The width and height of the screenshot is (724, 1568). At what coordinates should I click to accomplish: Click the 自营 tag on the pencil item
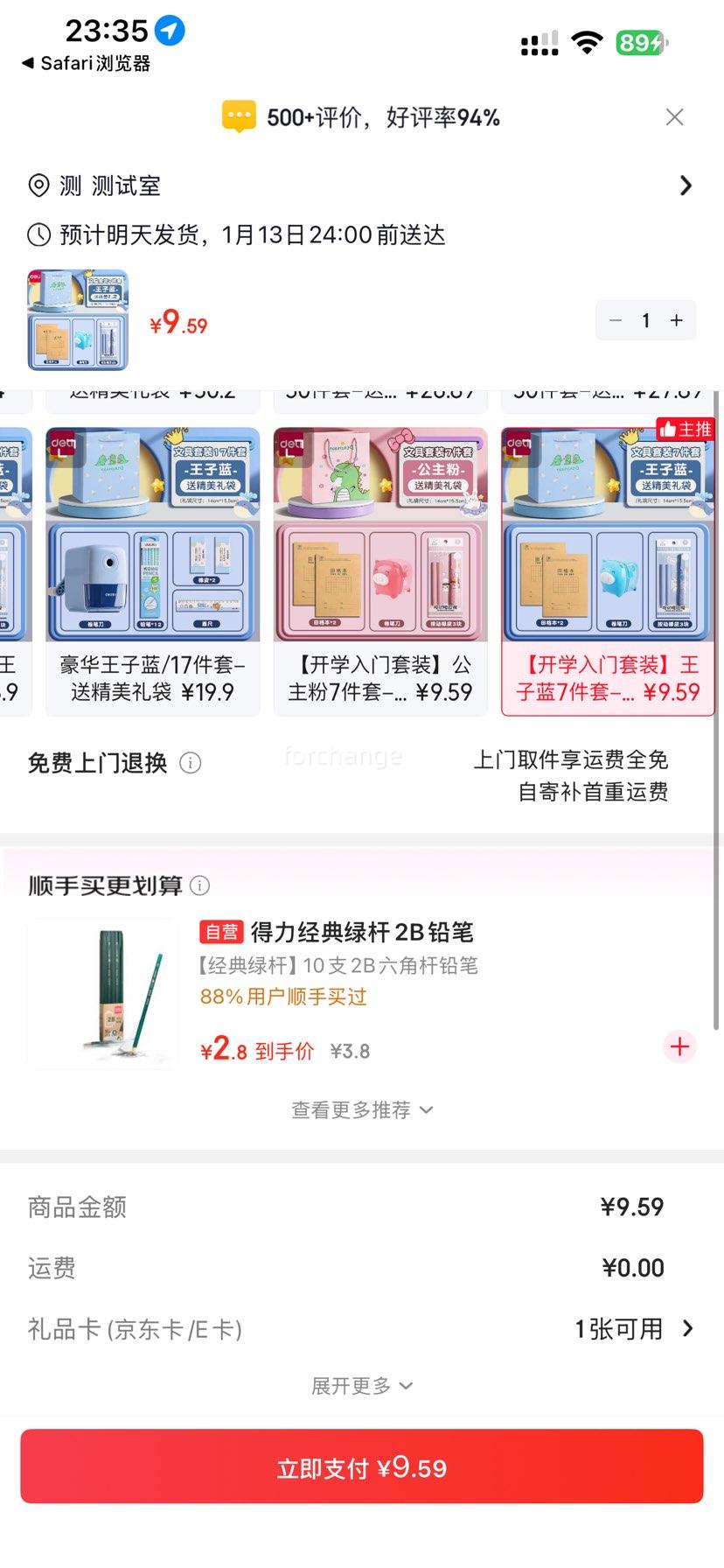(x=221, y=931)
